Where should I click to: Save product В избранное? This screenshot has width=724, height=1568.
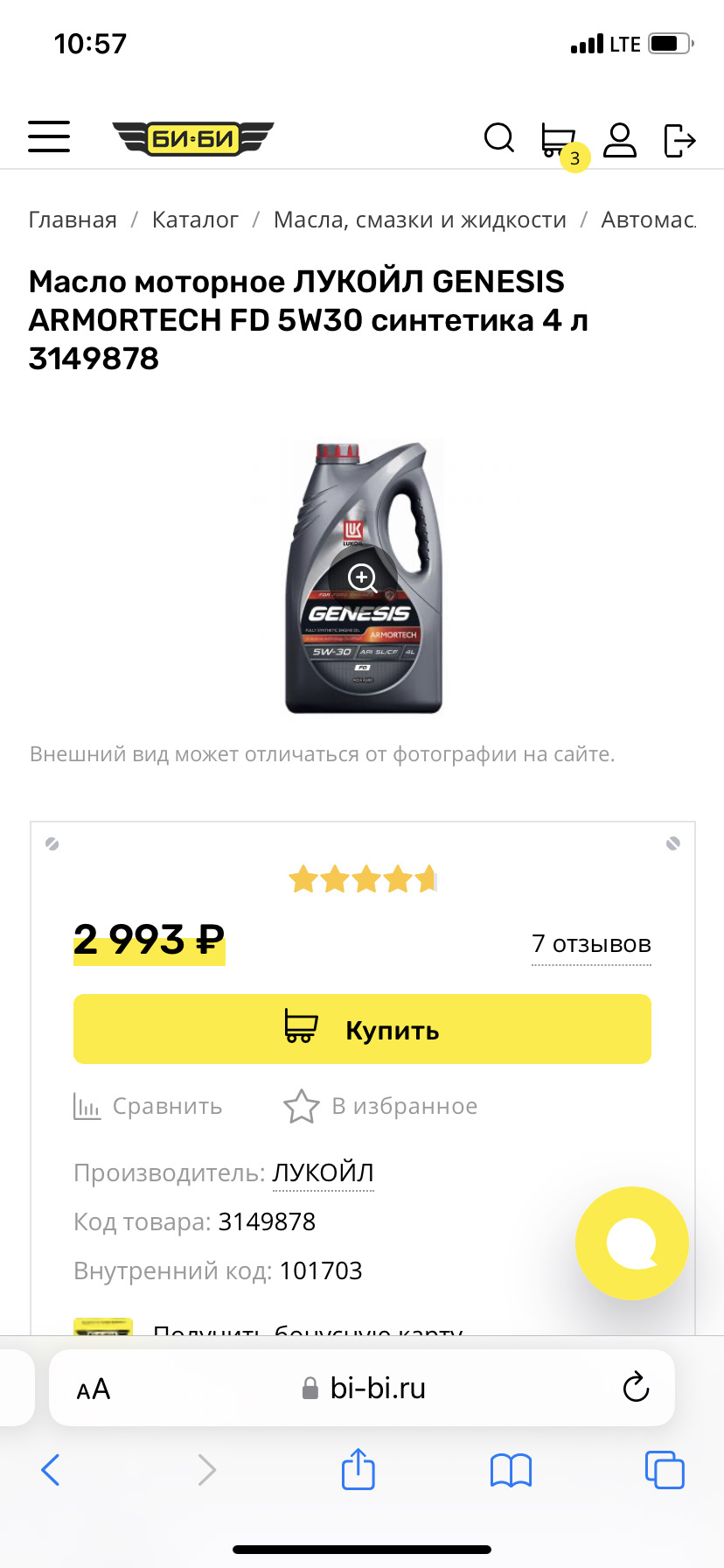(380, 1106)
